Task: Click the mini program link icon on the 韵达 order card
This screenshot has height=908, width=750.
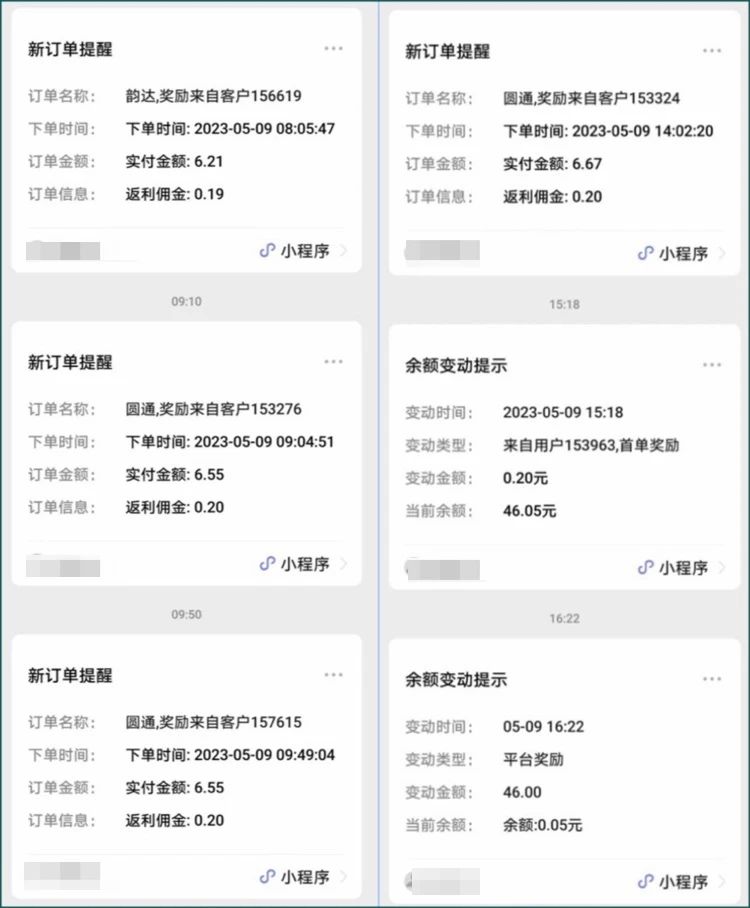Action: 268,252
